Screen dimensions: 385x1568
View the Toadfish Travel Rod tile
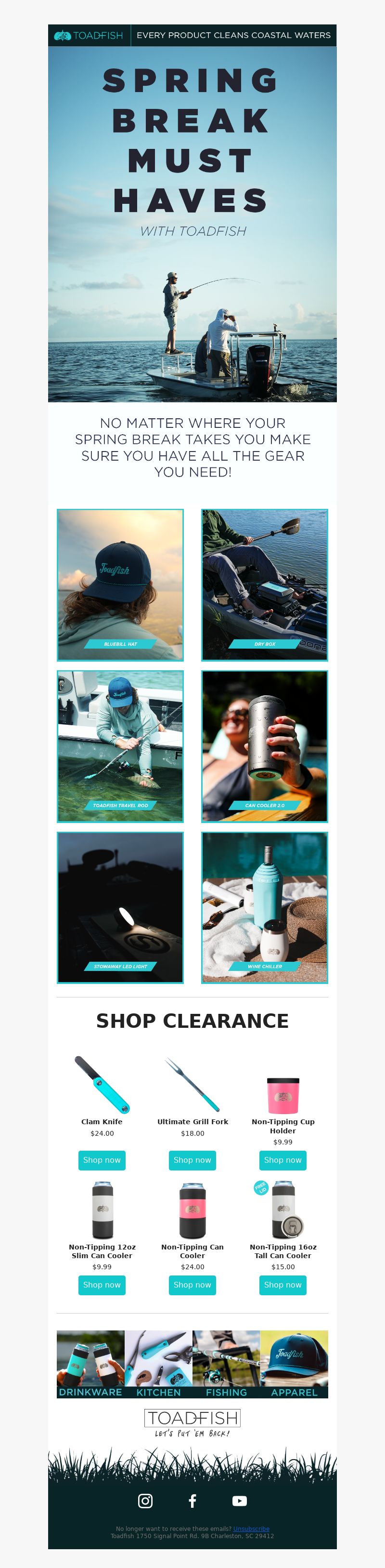pos(120,745)
